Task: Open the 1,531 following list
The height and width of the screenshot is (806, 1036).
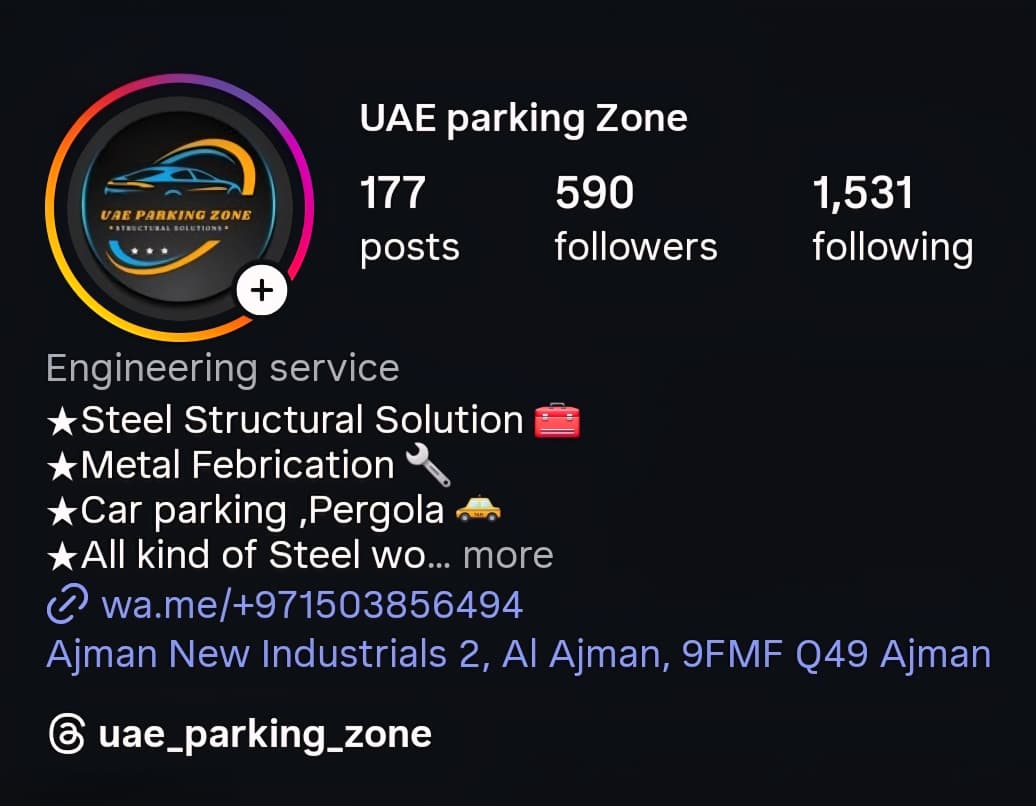Action: click(x=891, y=219)
